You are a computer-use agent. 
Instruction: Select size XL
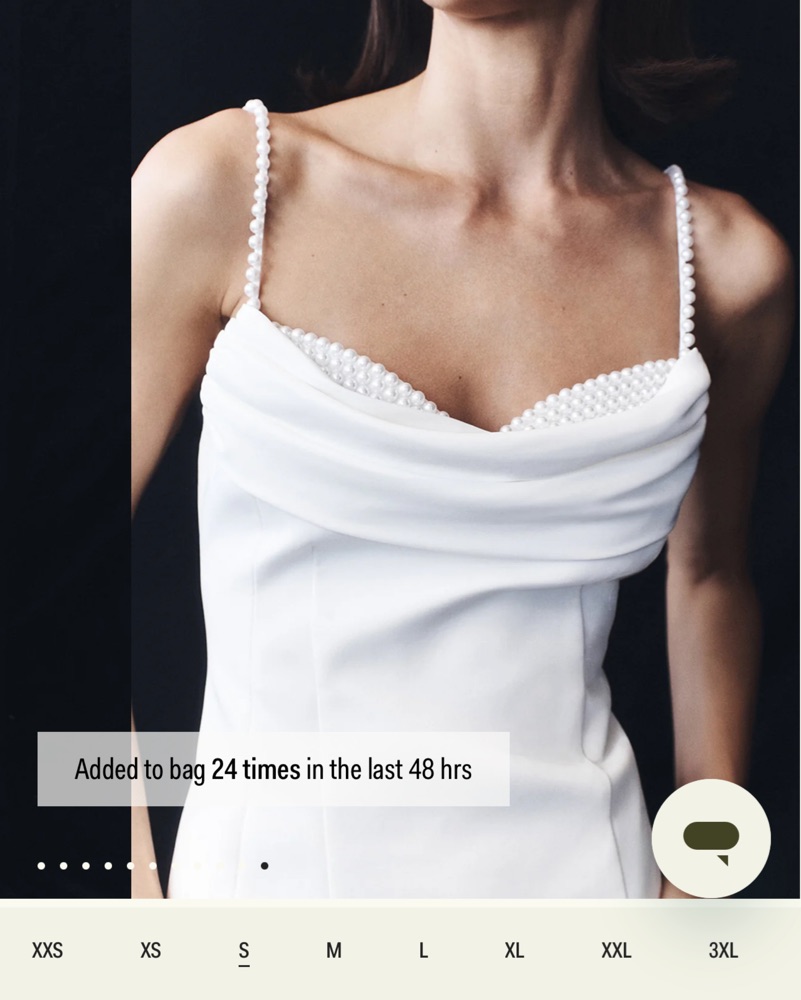coord(514,951)
